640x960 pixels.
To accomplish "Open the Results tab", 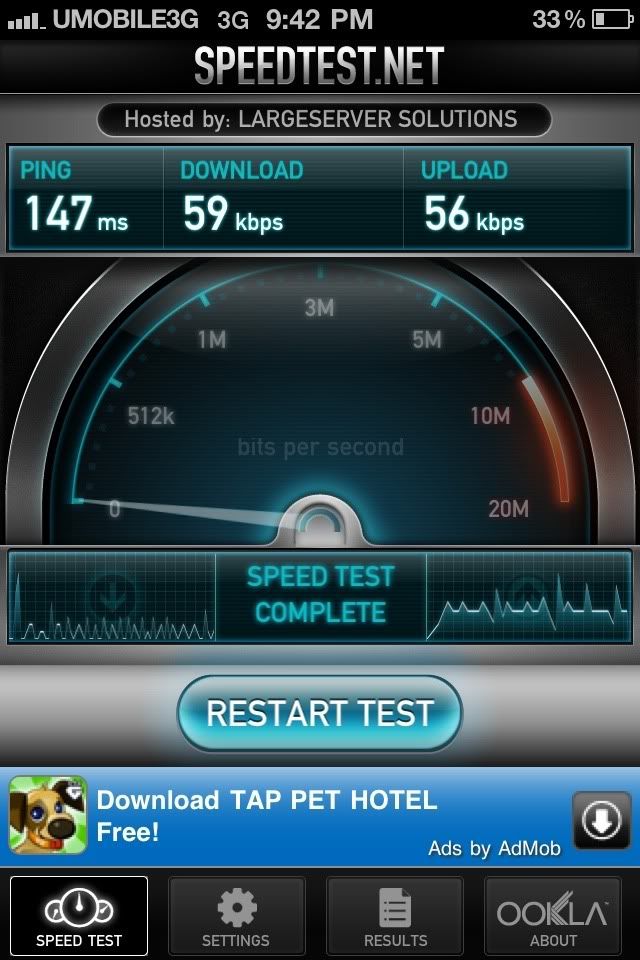I will pos(395,916).
